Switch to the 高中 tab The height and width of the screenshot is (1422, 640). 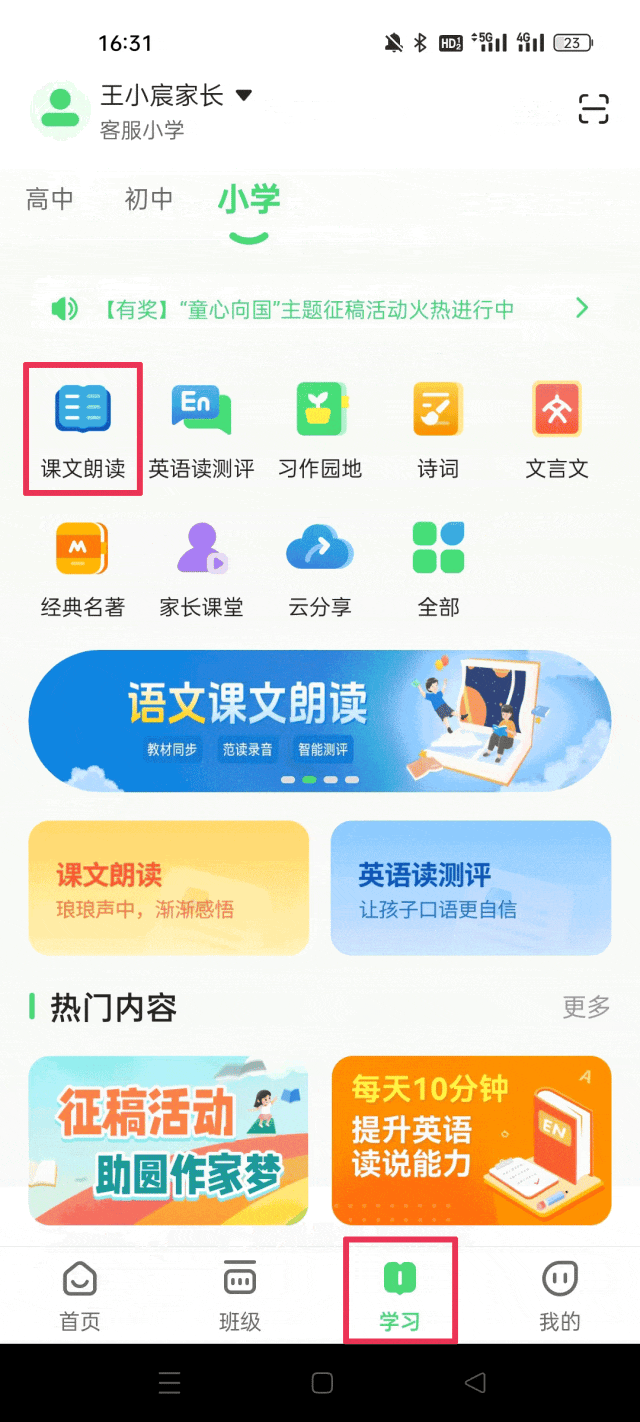[50, 199]
